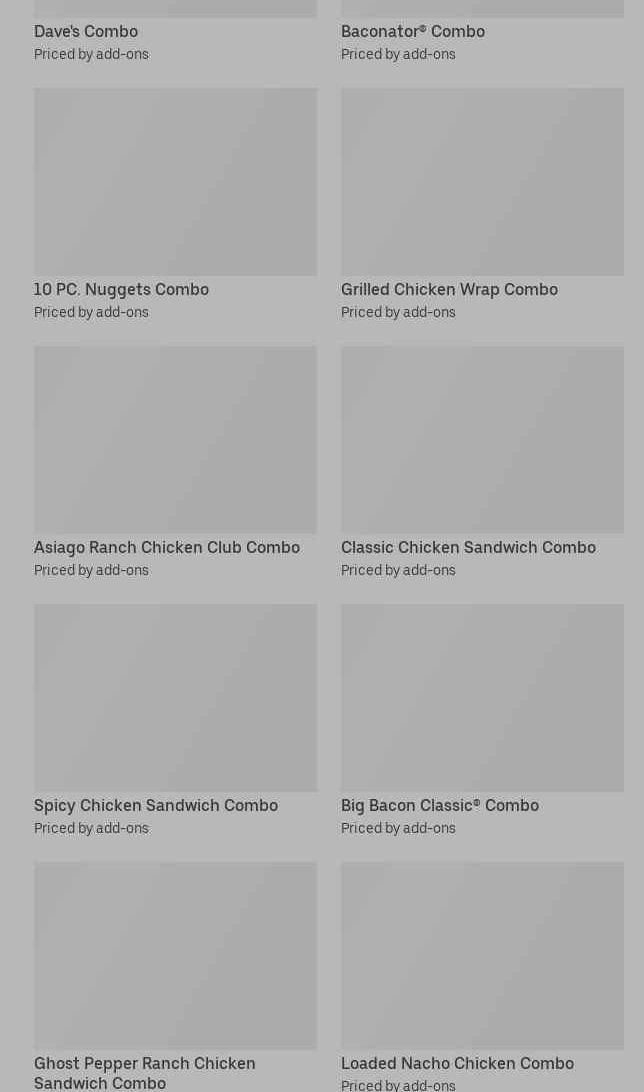
Task: Select Spicy Chicken Sandwich Combo
Action: click(x=175, y=698)
